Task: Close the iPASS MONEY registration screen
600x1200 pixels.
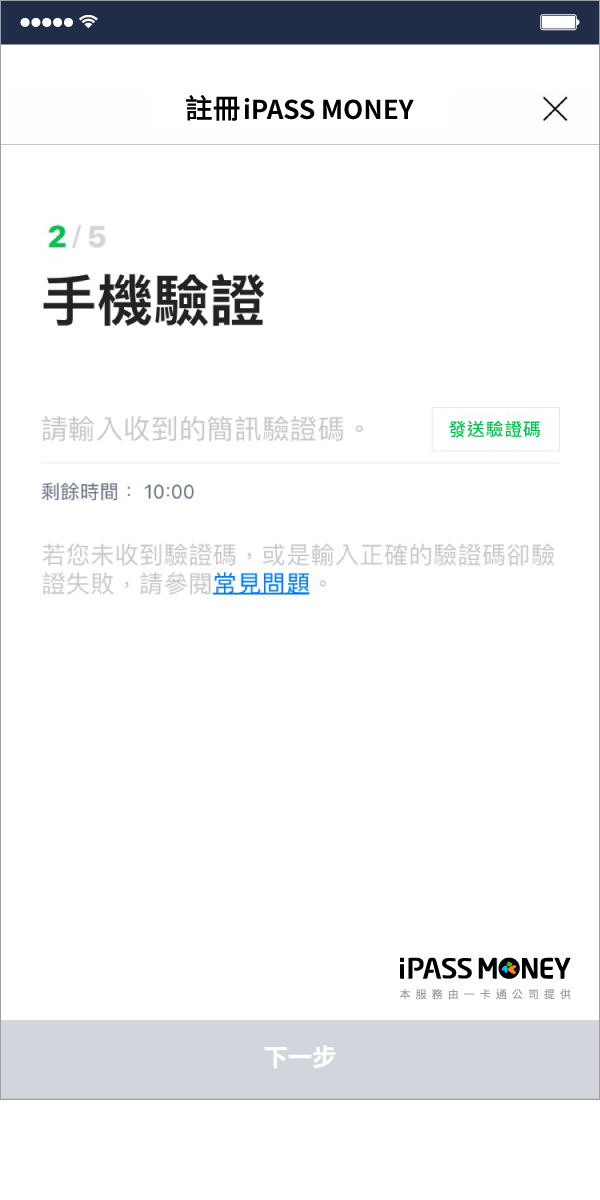Action: click(555, 109)
